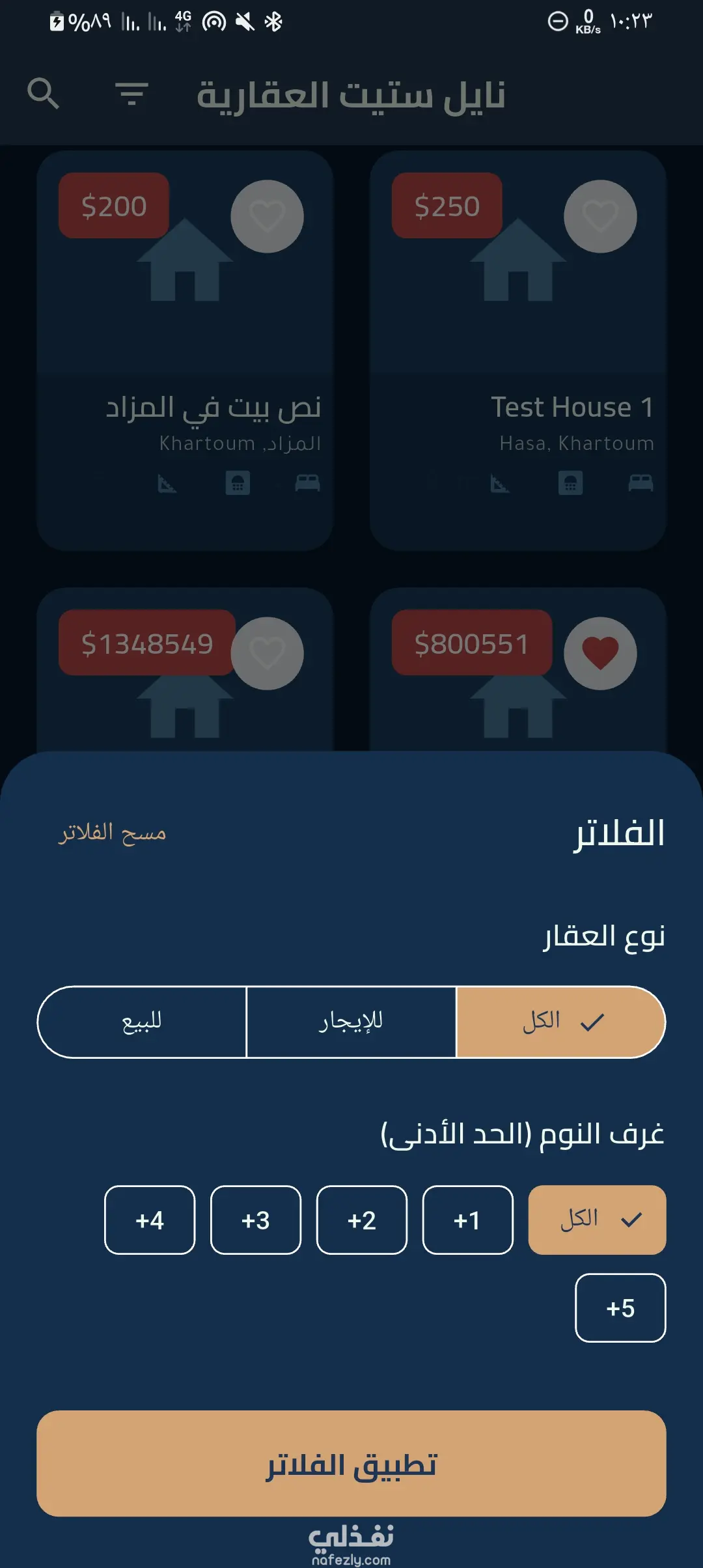Select للإيجار property type
Viewport: 703px width, 1568px height.
pyautogui.click(x=351, y=1022)
